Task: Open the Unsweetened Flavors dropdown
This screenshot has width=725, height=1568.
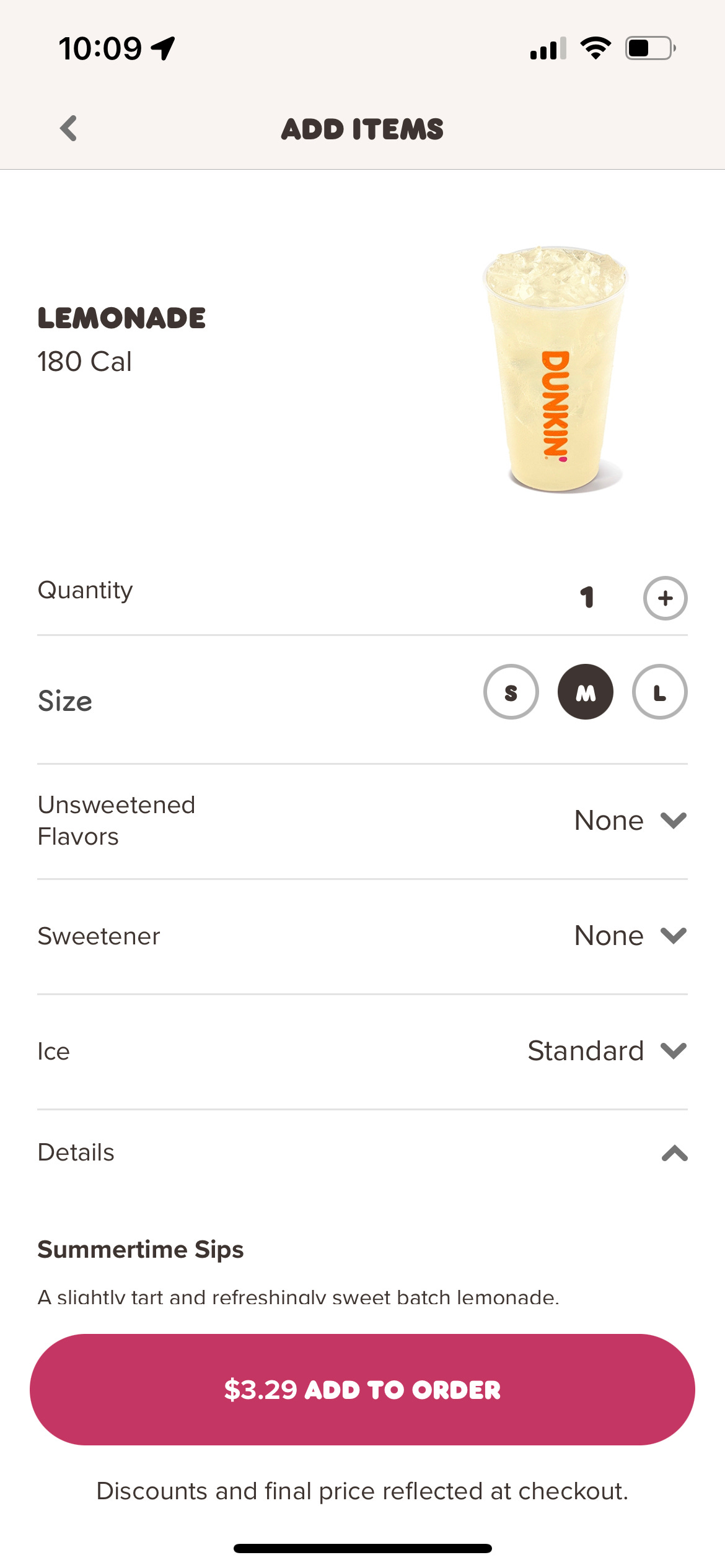Action: pyautogui.click(x=362, y=821)
